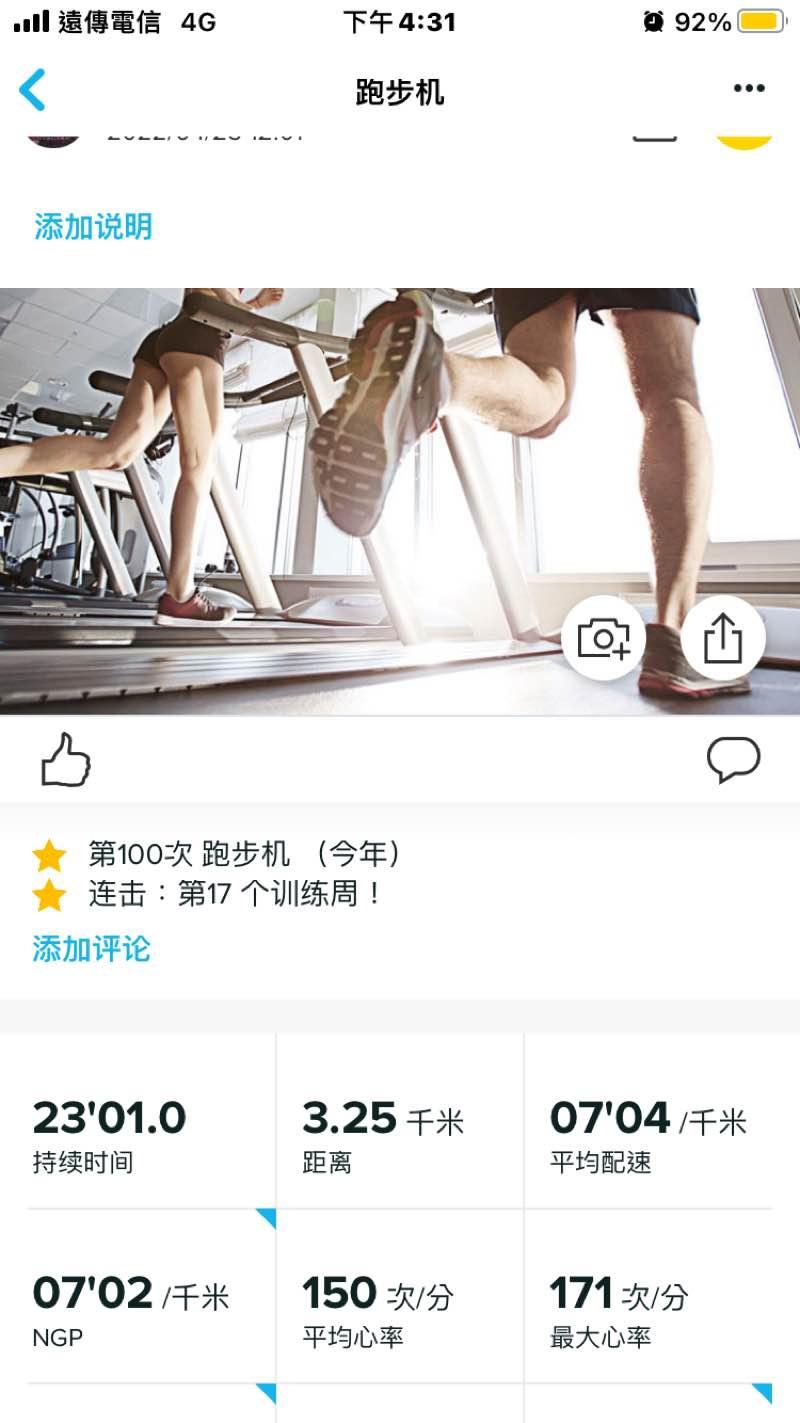
Task: Add a photo with the camera icon
Action: tap(603, 638)
